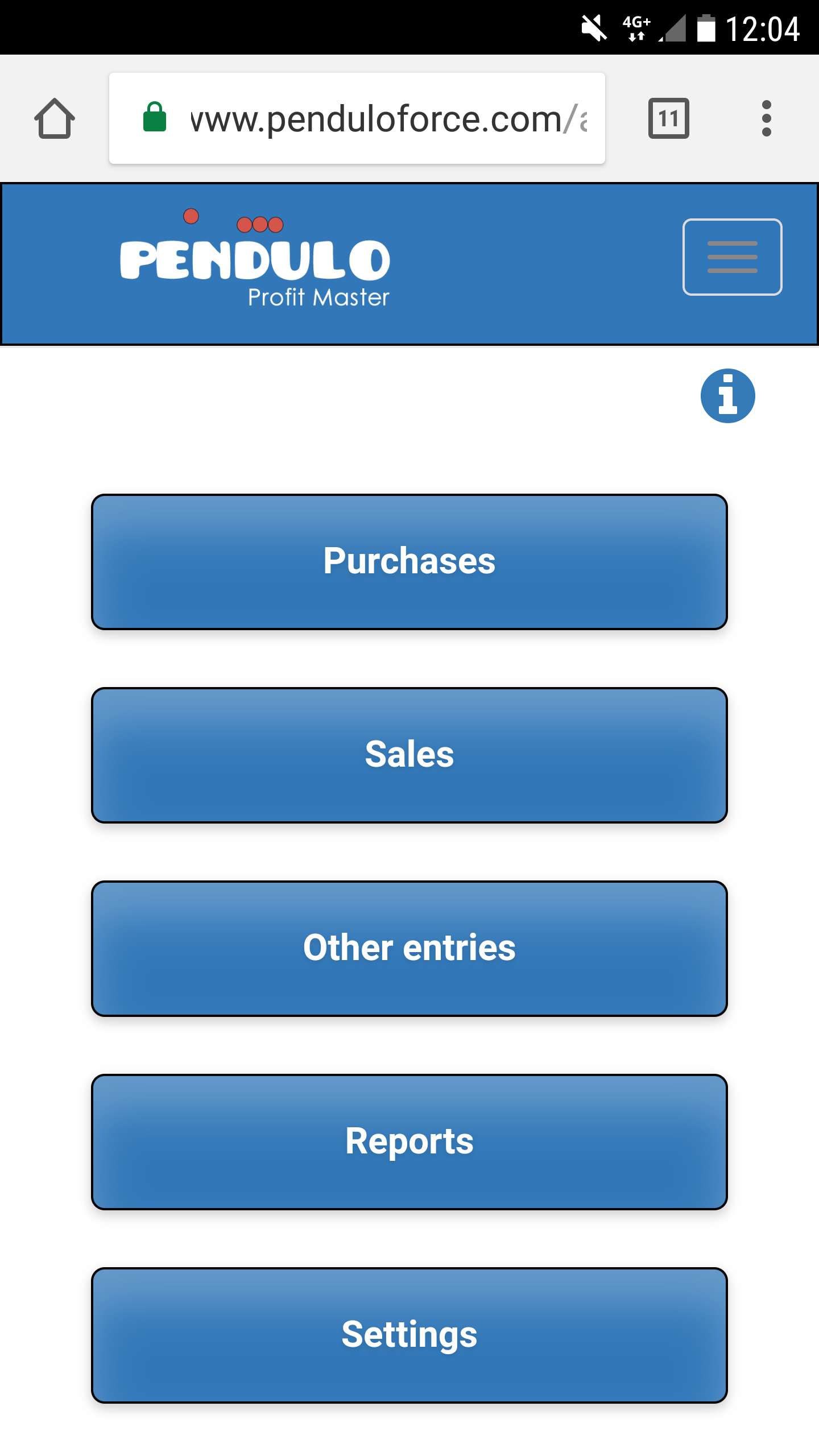This screenshot has height=1456, width=819.
Task: Tap the blue info icon
Action: pos(727,396)
